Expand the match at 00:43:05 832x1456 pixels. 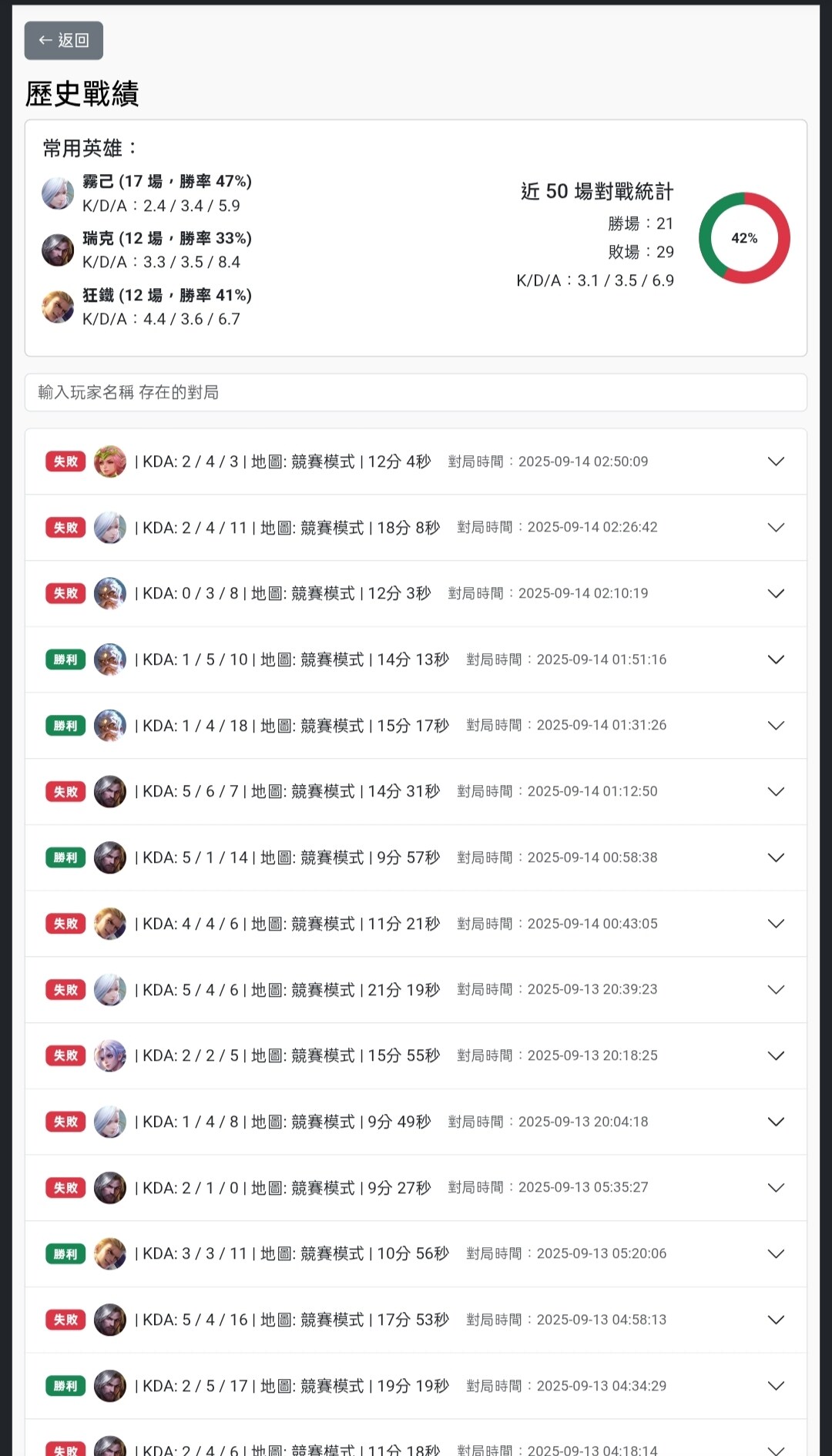[x=776, y=924]
